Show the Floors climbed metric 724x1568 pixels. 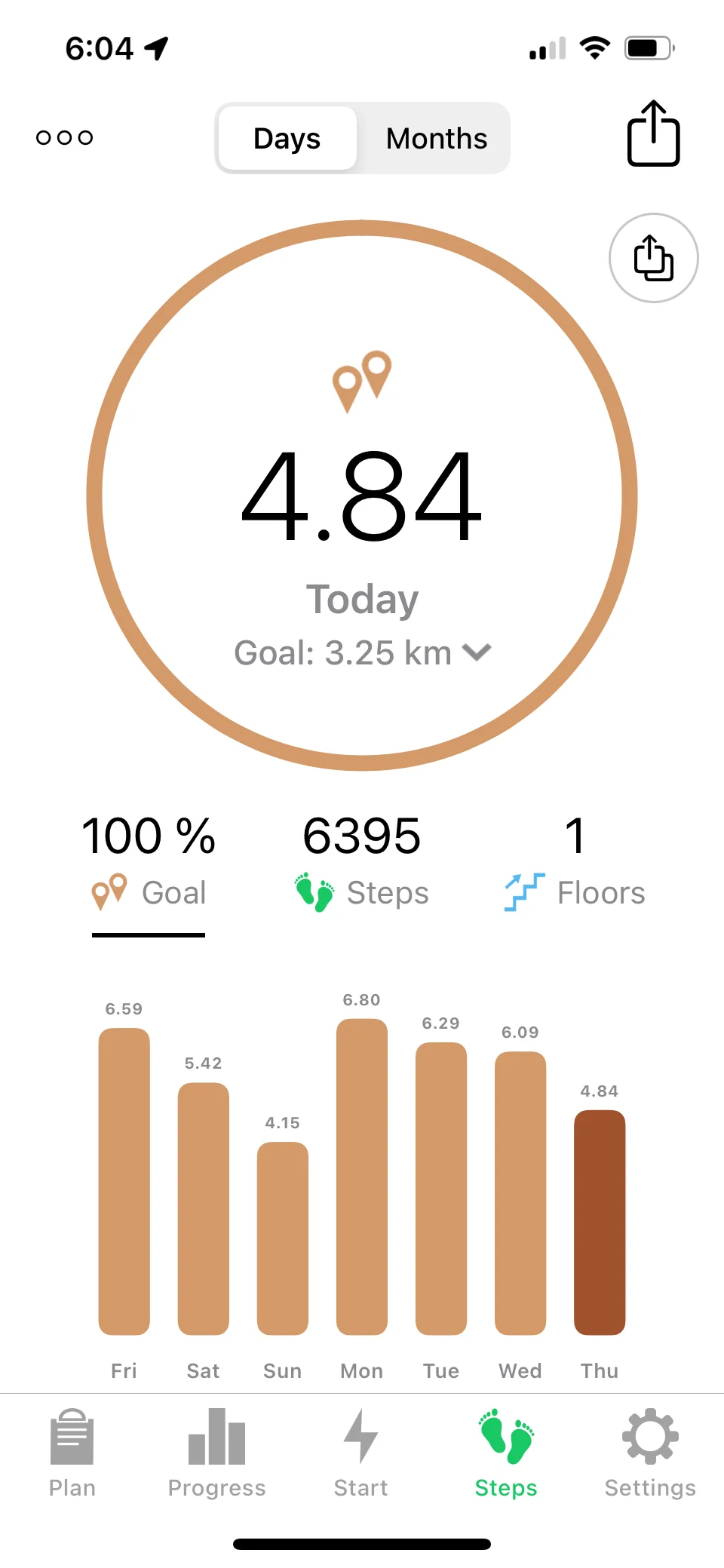coord(575,862)
